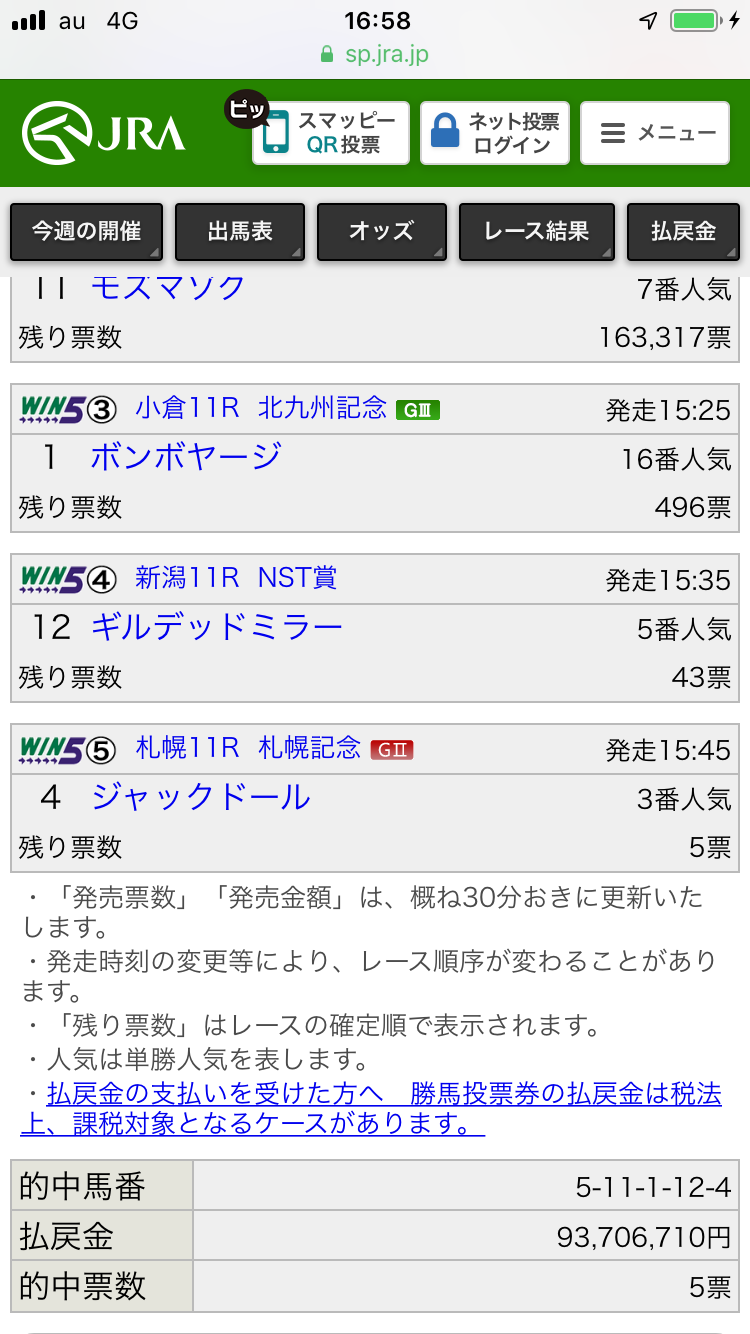Open the ボンボヤージ horse page
Viewport: 750px width, 1334px height.
coord(185,457)
